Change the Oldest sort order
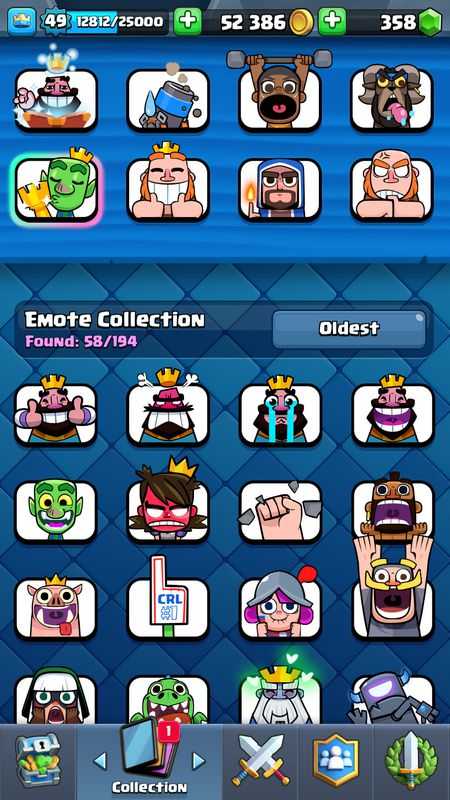Screen dimensions: 450x800 [x=349, y=329]
